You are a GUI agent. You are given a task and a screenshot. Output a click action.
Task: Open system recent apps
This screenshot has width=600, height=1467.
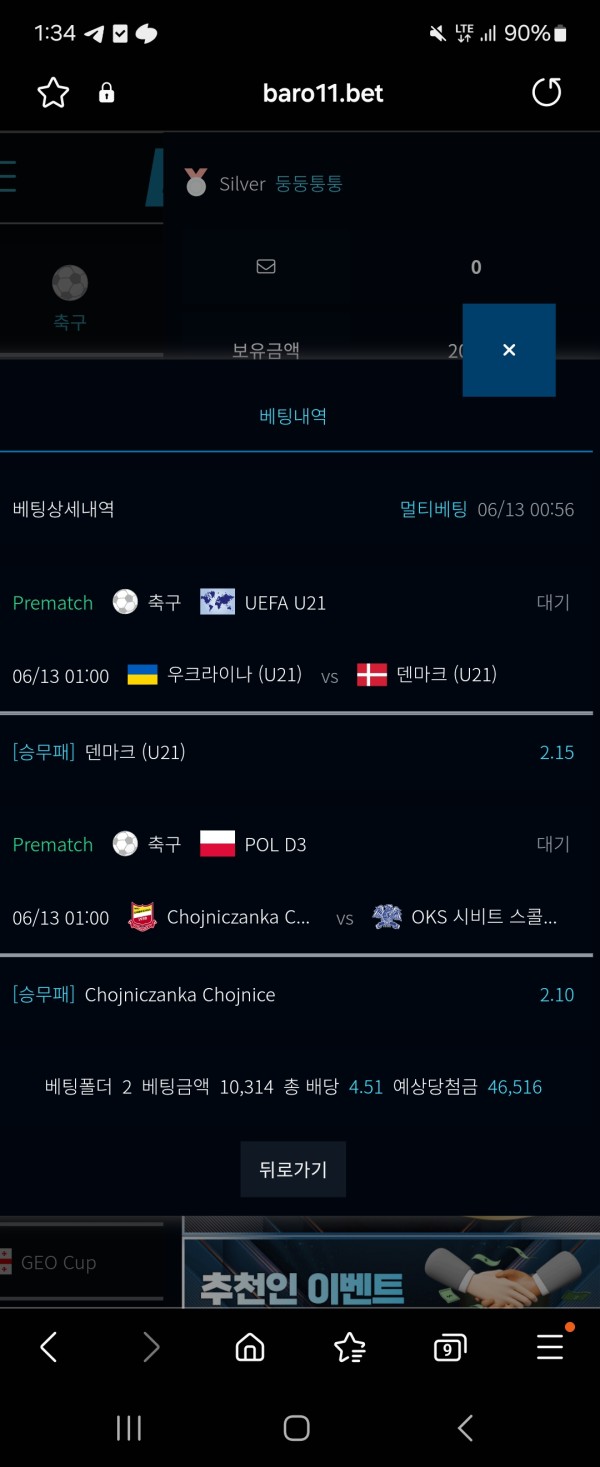click(x=129, y=1428)
